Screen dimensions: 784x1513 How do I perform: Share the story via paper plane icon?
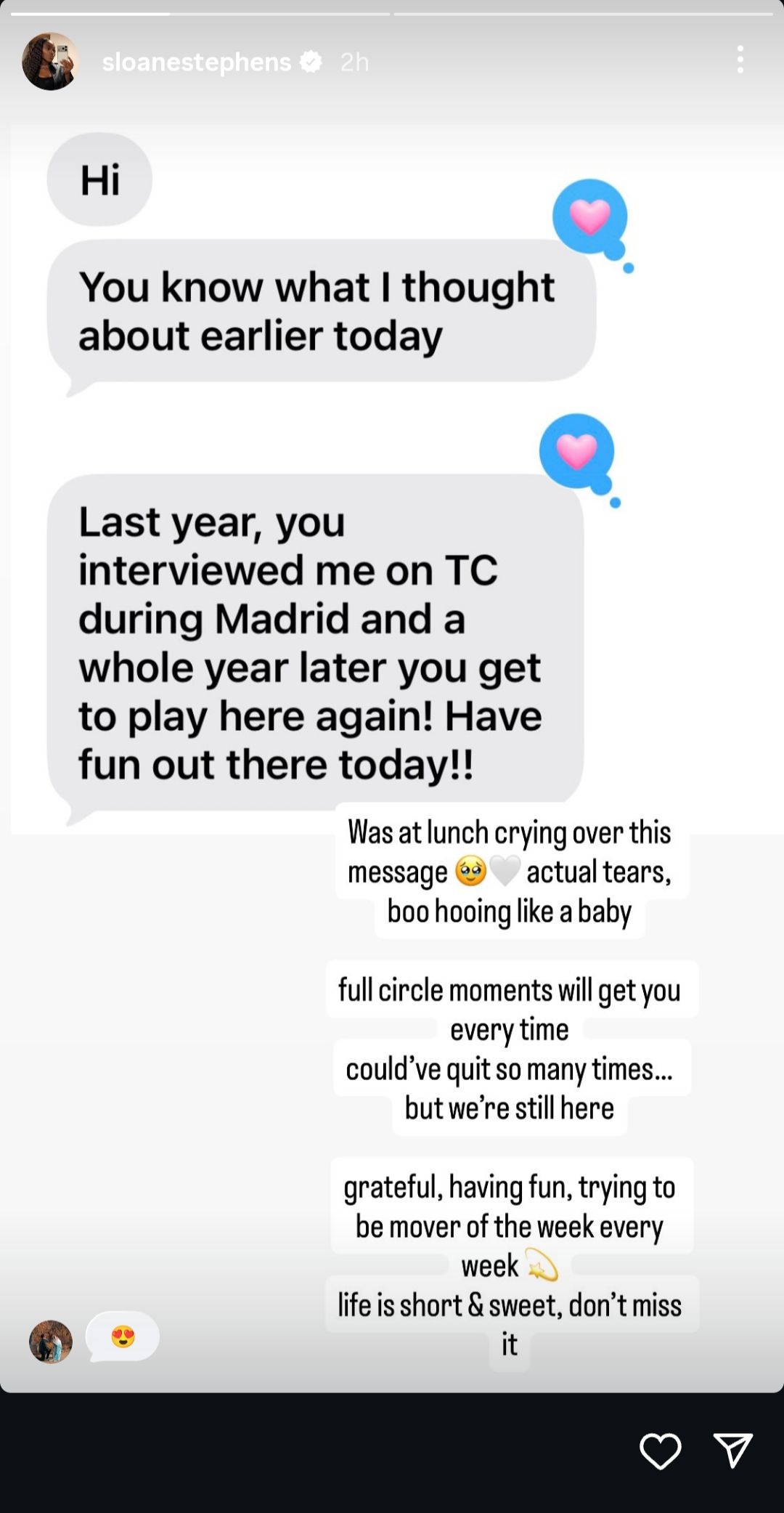click(x=732, y=1450)
